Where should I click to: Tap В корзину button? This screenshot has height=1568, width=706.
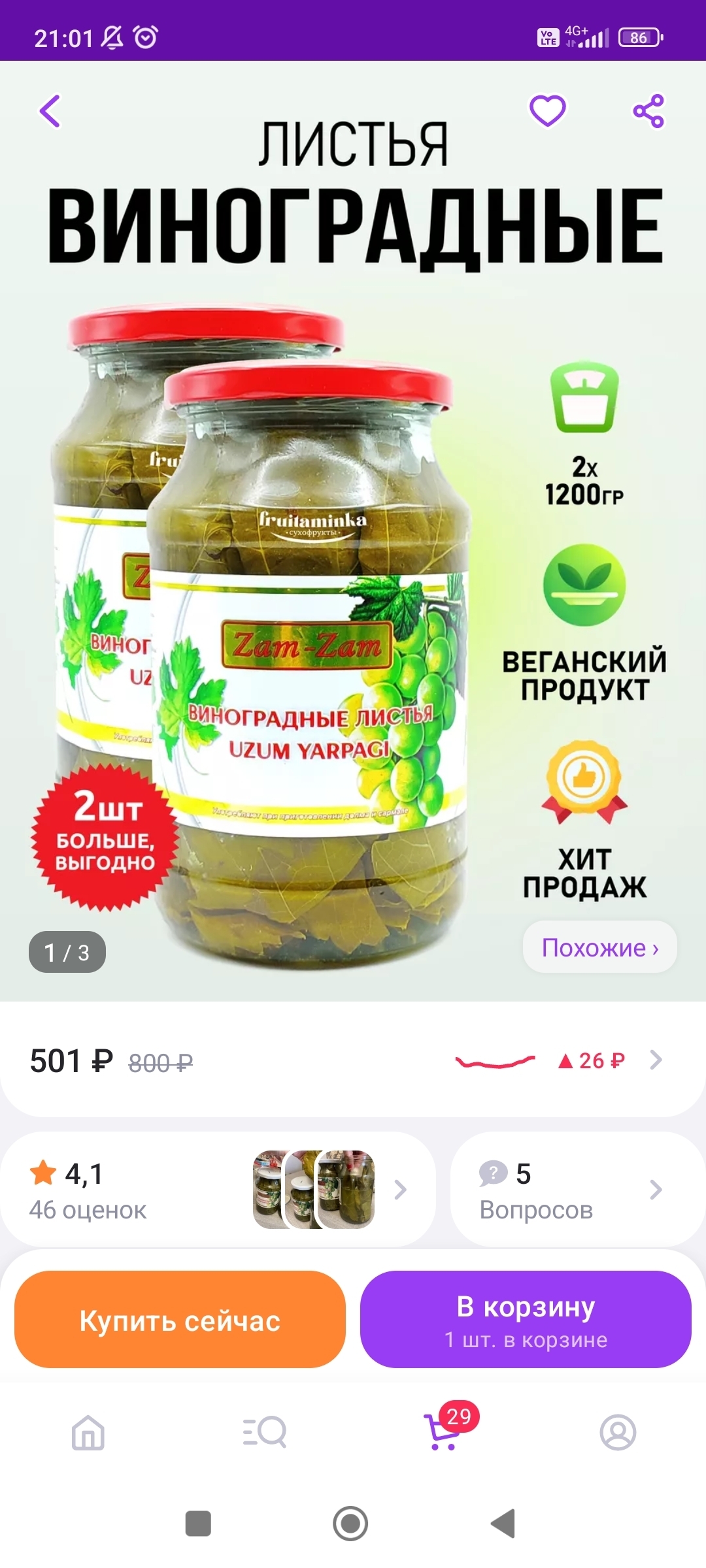(x=526, y=1320)
